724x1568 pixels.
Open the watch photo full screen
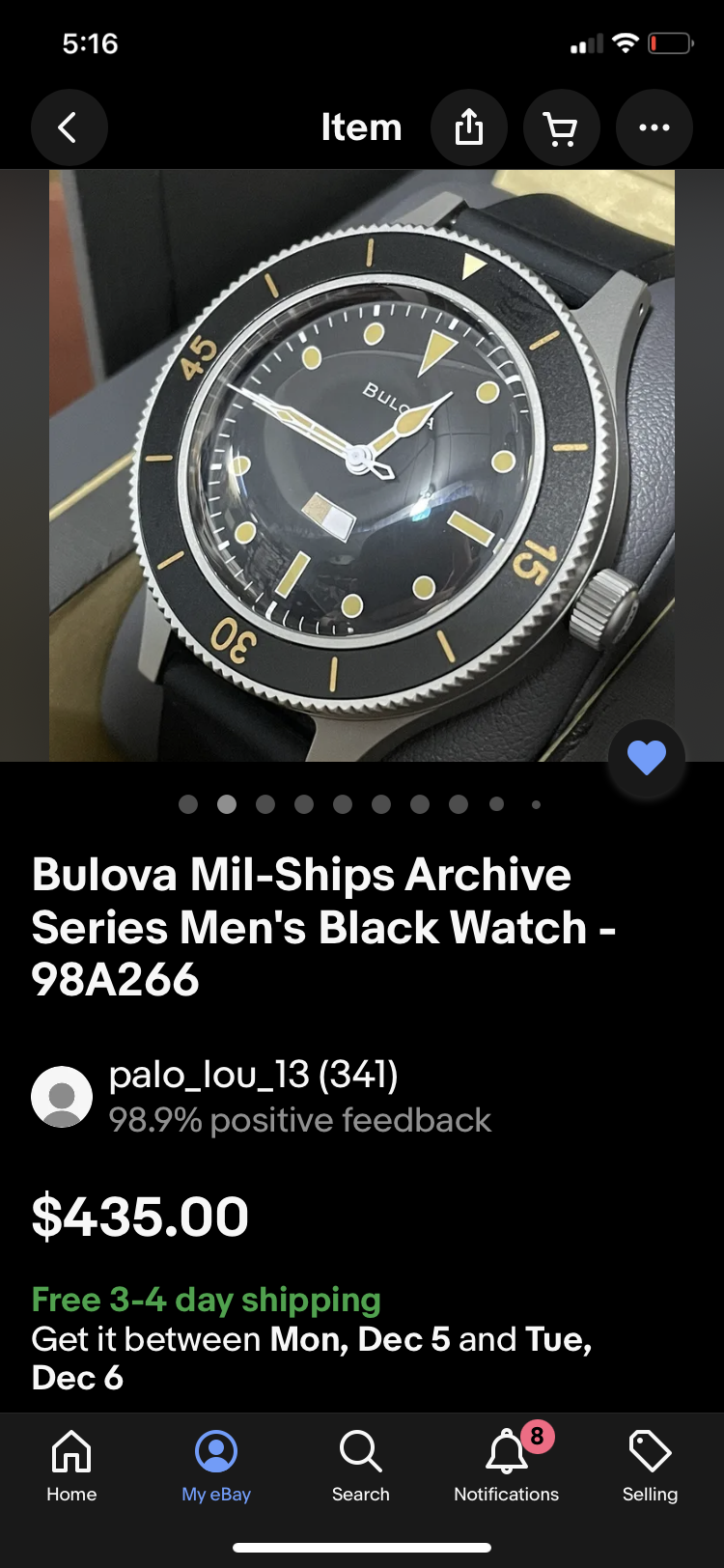click(362, 463)
